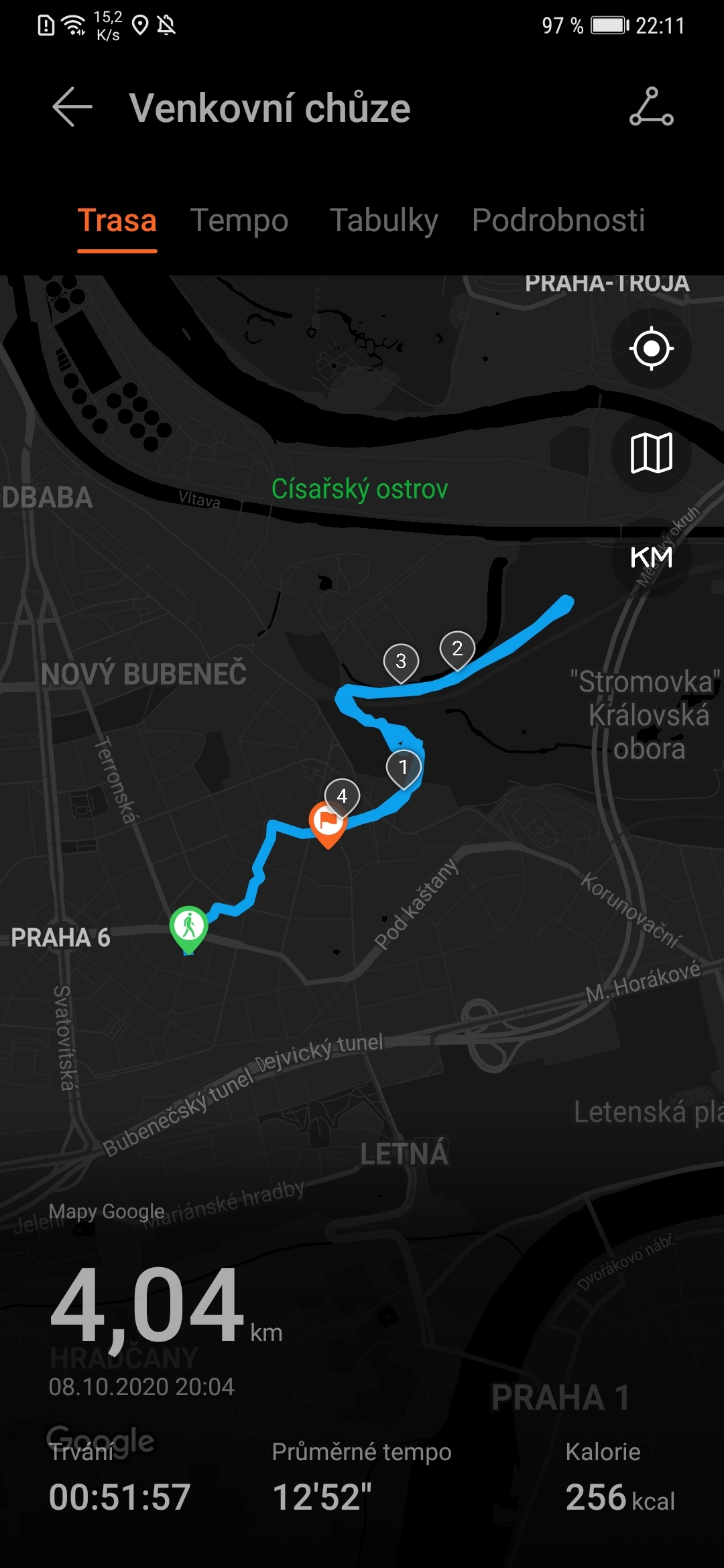
Task: Open the Tabulky tab
Action: [383, 220]
